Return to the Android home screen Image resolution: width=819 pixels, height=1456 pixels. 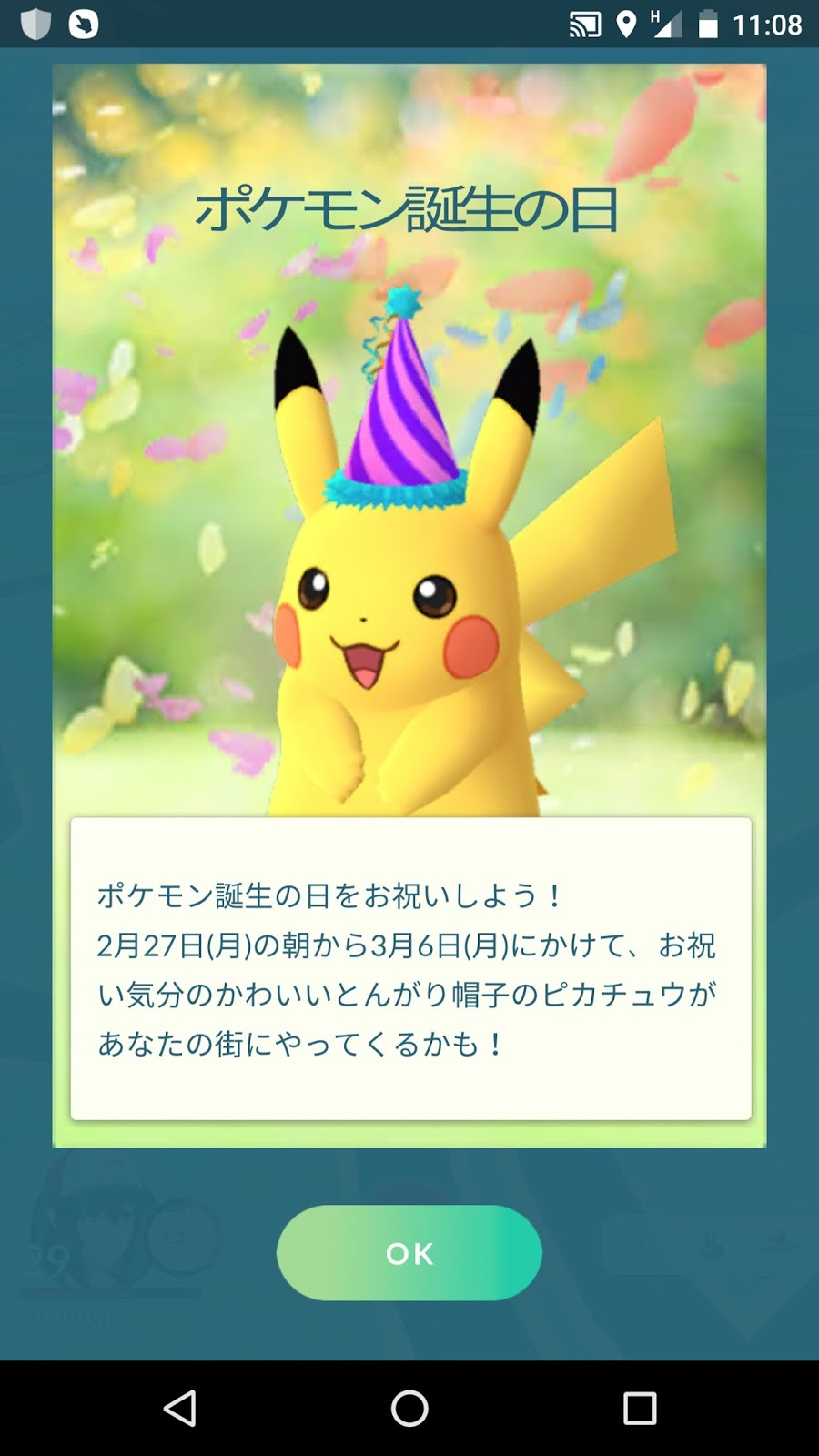tap(409, 1408)
